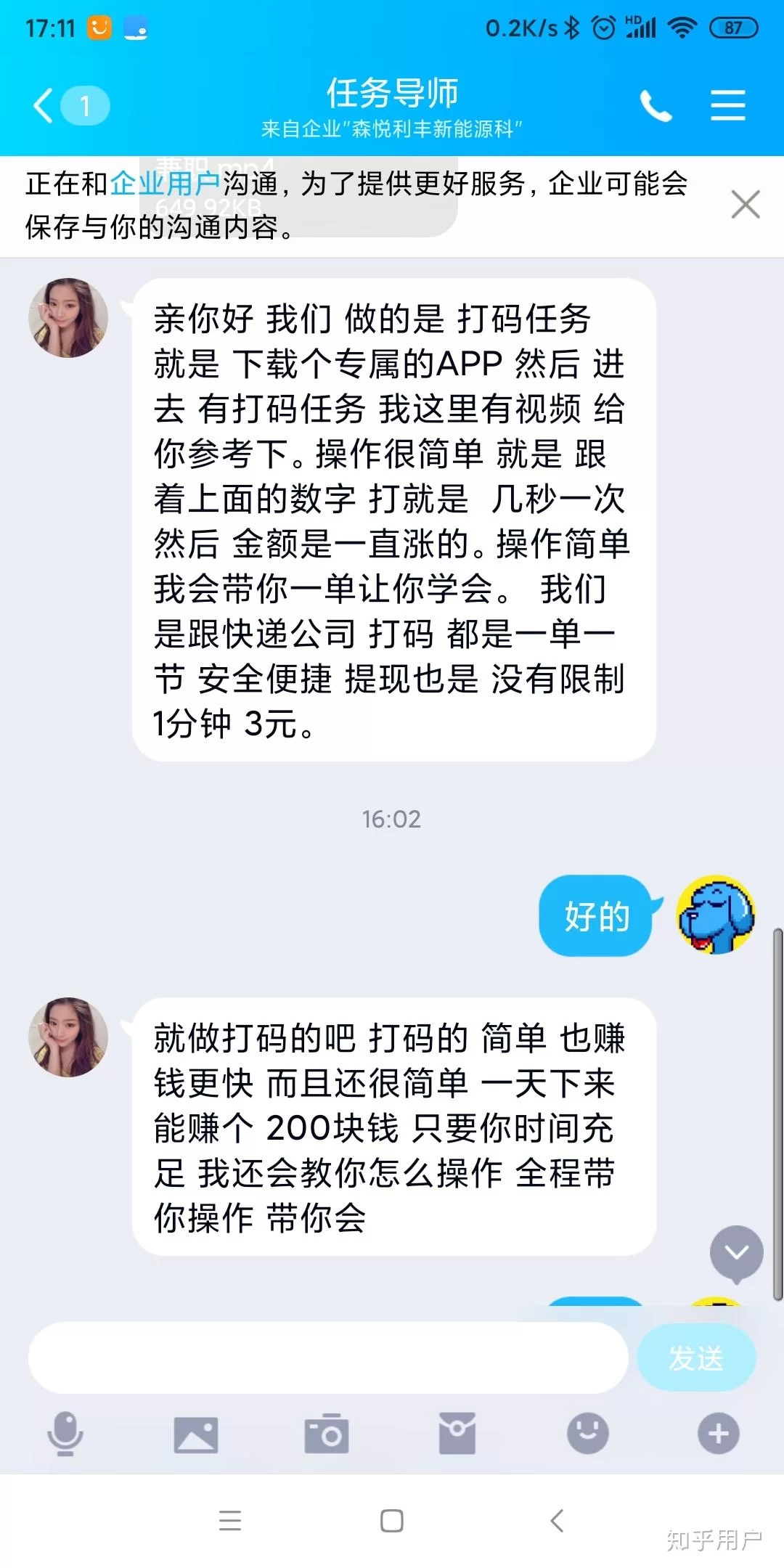Tap the chat title 任务导师
Viewport: 784px width, 1568px height.
[x=392, y=92]
